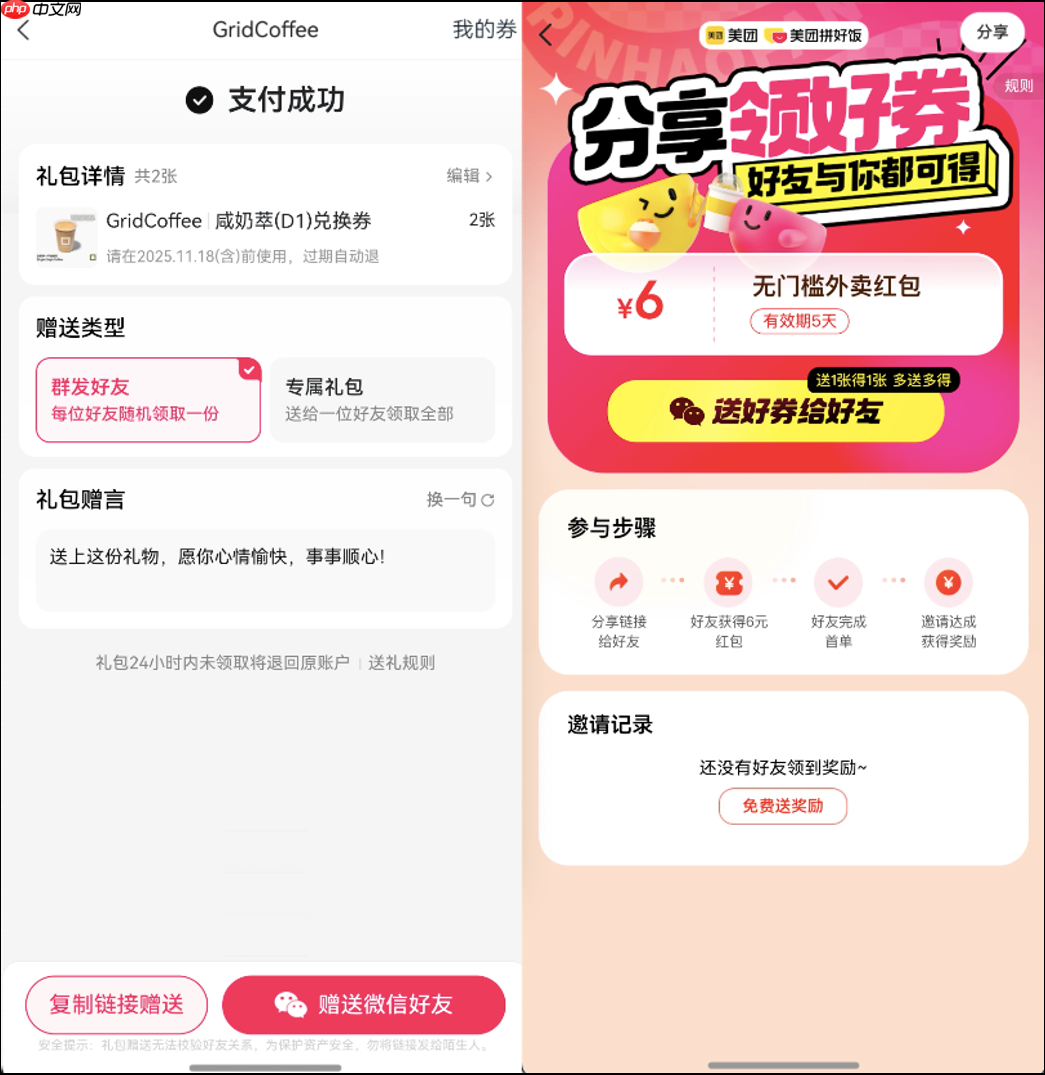This screenshot has width=1045, height=1075.
Task: Click the 复制链接赠送 button
Action: click(116, 1004)
